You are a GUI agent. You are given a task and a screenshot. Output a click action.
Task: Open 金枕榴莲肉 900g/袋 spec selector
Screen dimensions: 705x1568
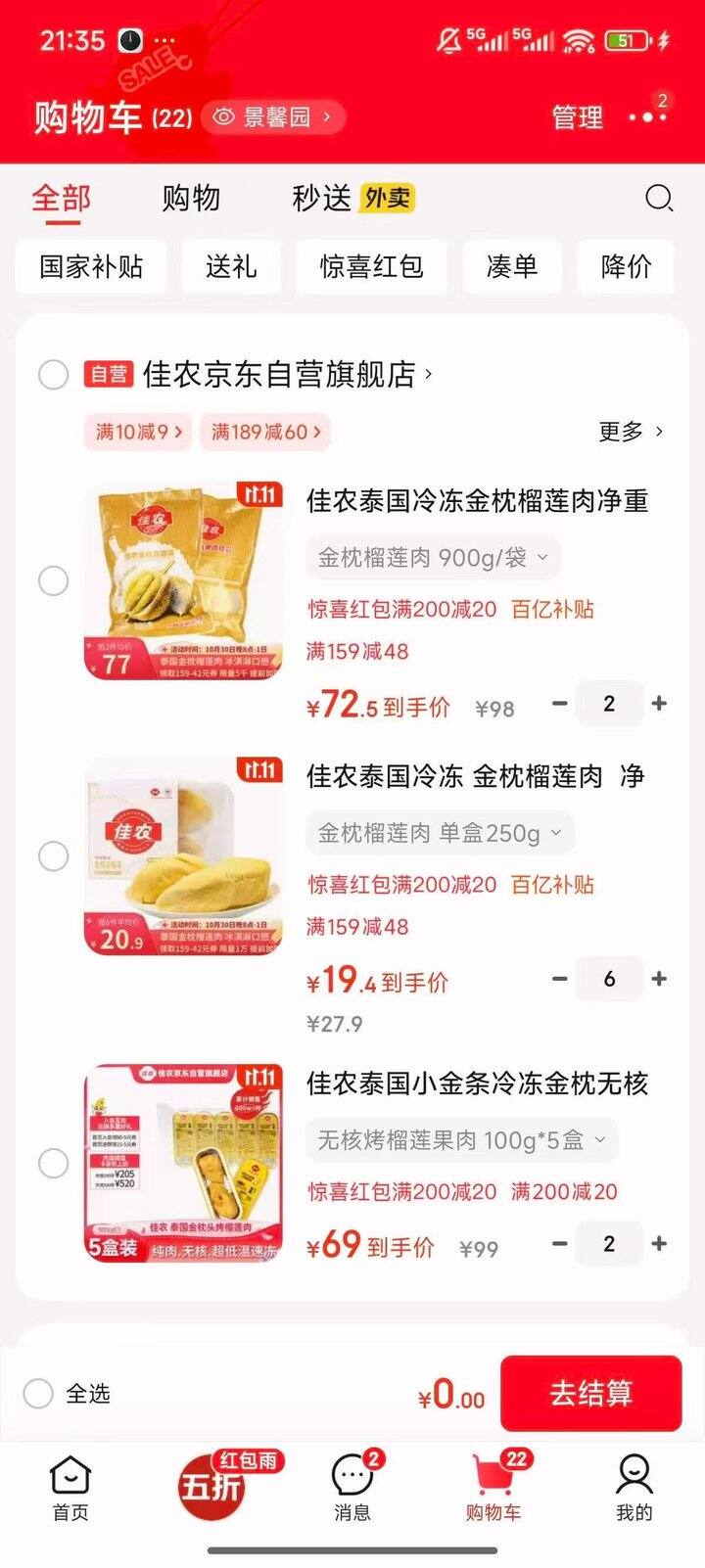tap(434, 557)
